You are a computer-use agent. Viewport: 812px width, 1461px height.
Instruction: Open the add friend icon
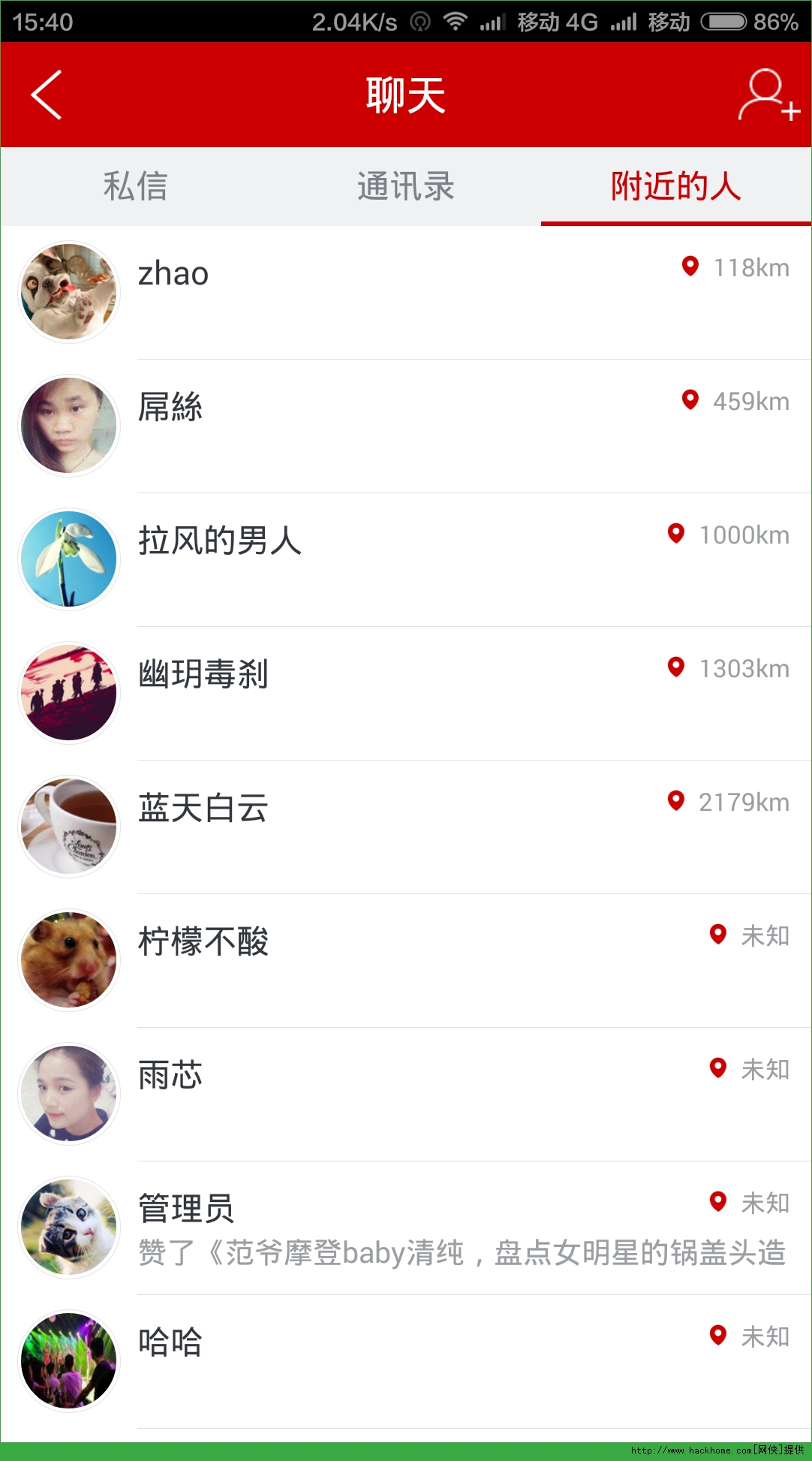768,95
